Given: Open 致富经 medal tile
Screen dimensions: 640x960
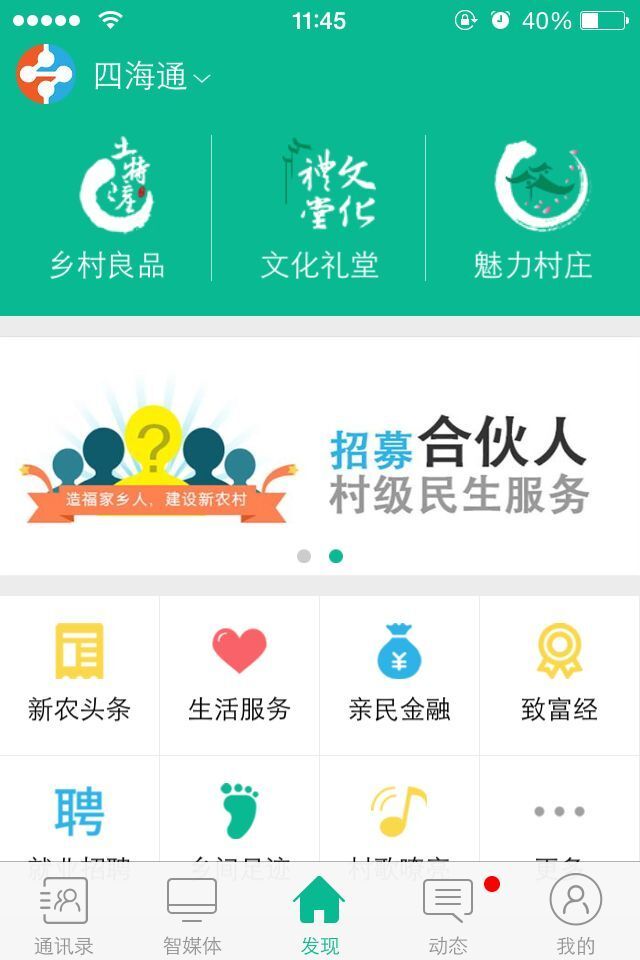Looking at the screenshot, I should point(559,673).
